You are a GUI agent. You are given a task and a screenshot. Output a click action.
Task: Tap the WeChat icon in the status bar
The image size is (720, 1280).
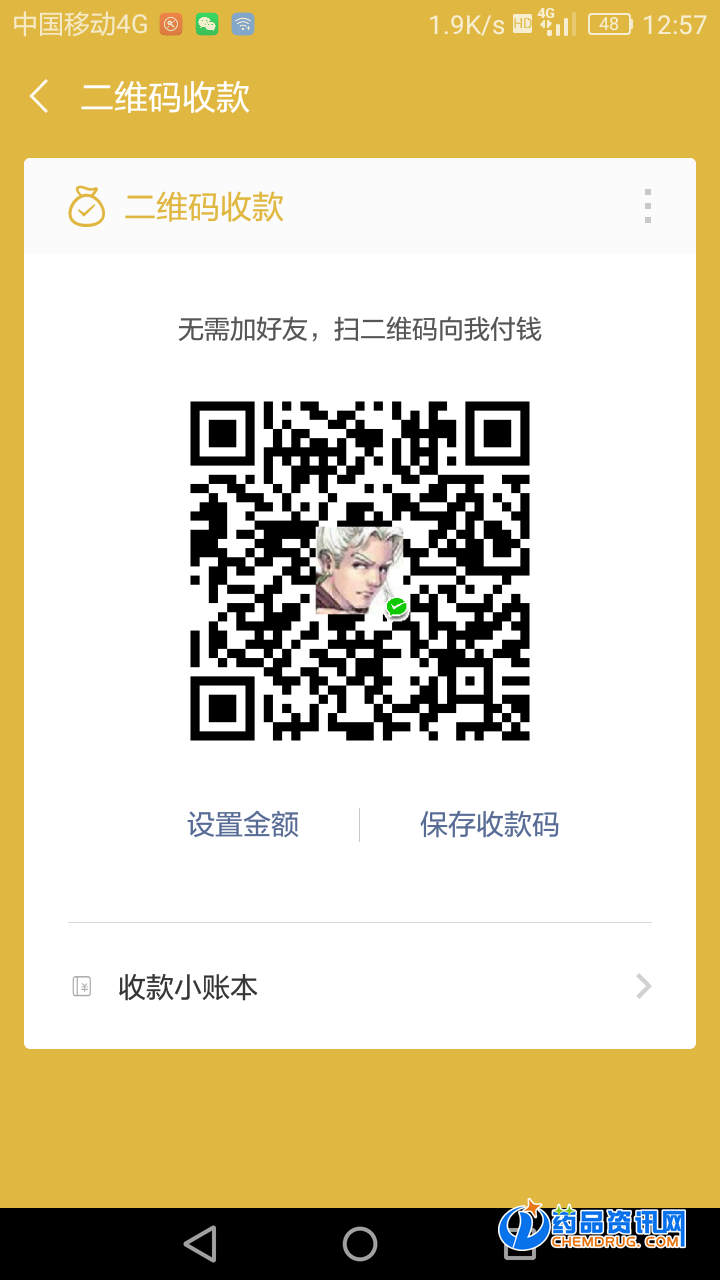click(207, 23)
